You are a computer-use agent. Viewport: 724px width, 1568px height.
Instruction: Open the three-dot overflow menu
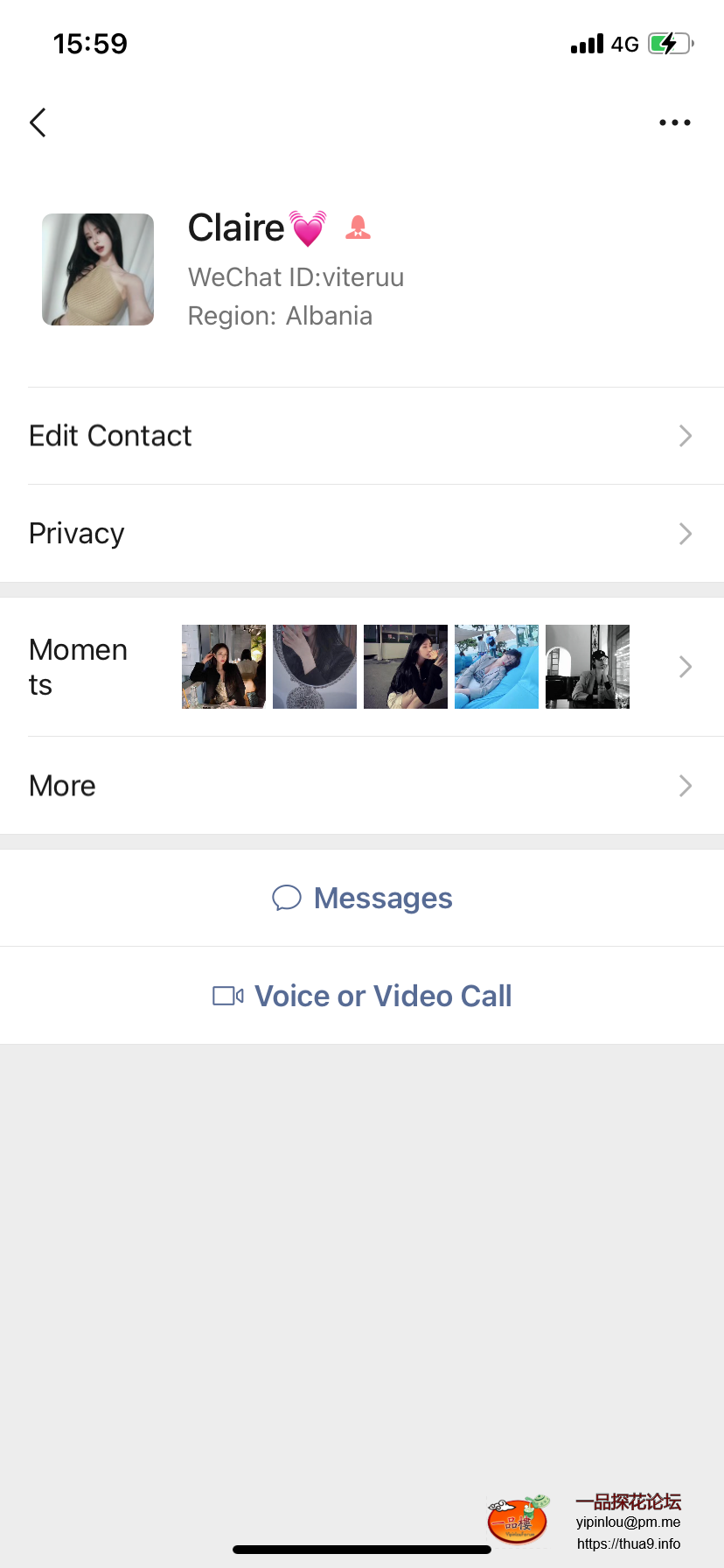click(x=674, y=122)
